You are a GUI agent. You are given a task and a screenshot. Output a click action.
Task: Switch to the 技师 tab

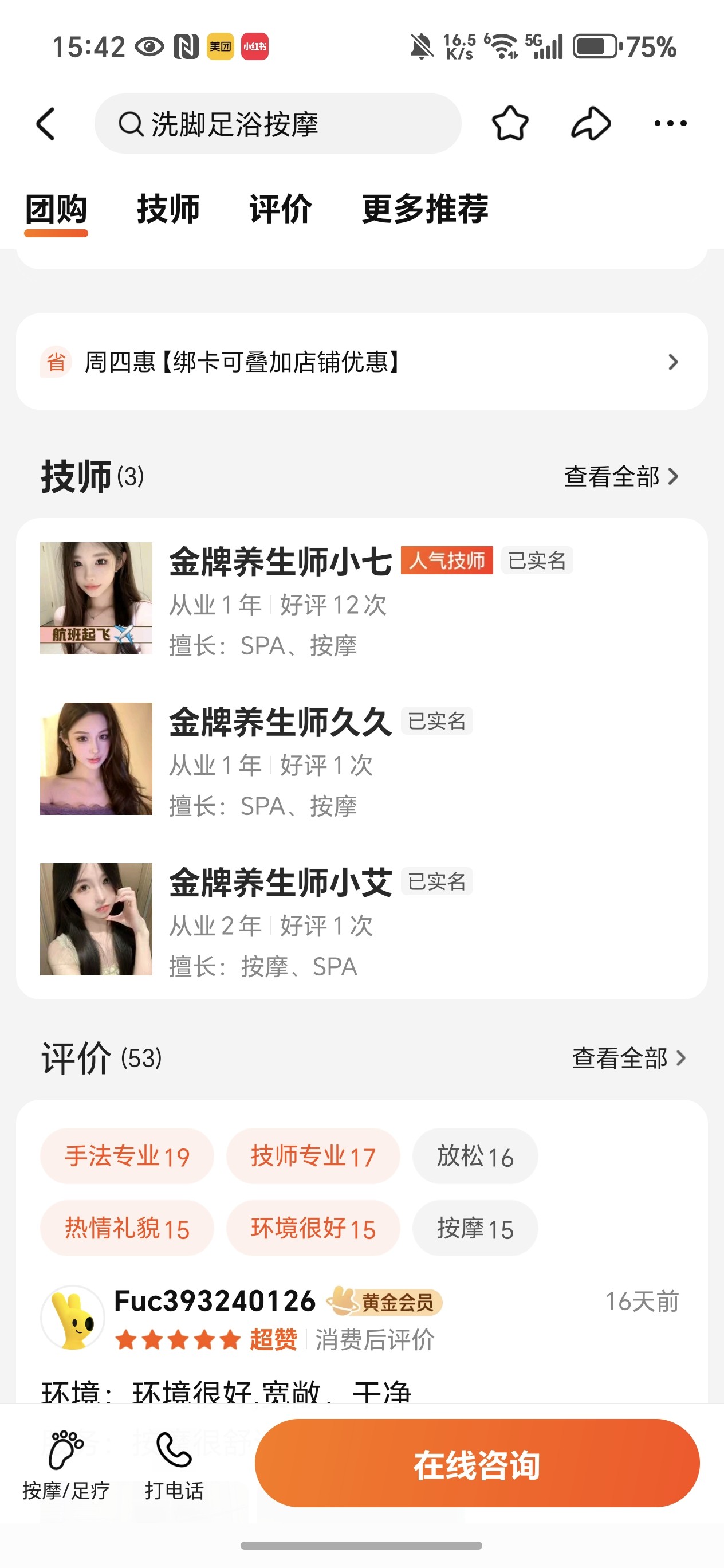point(168,209)
